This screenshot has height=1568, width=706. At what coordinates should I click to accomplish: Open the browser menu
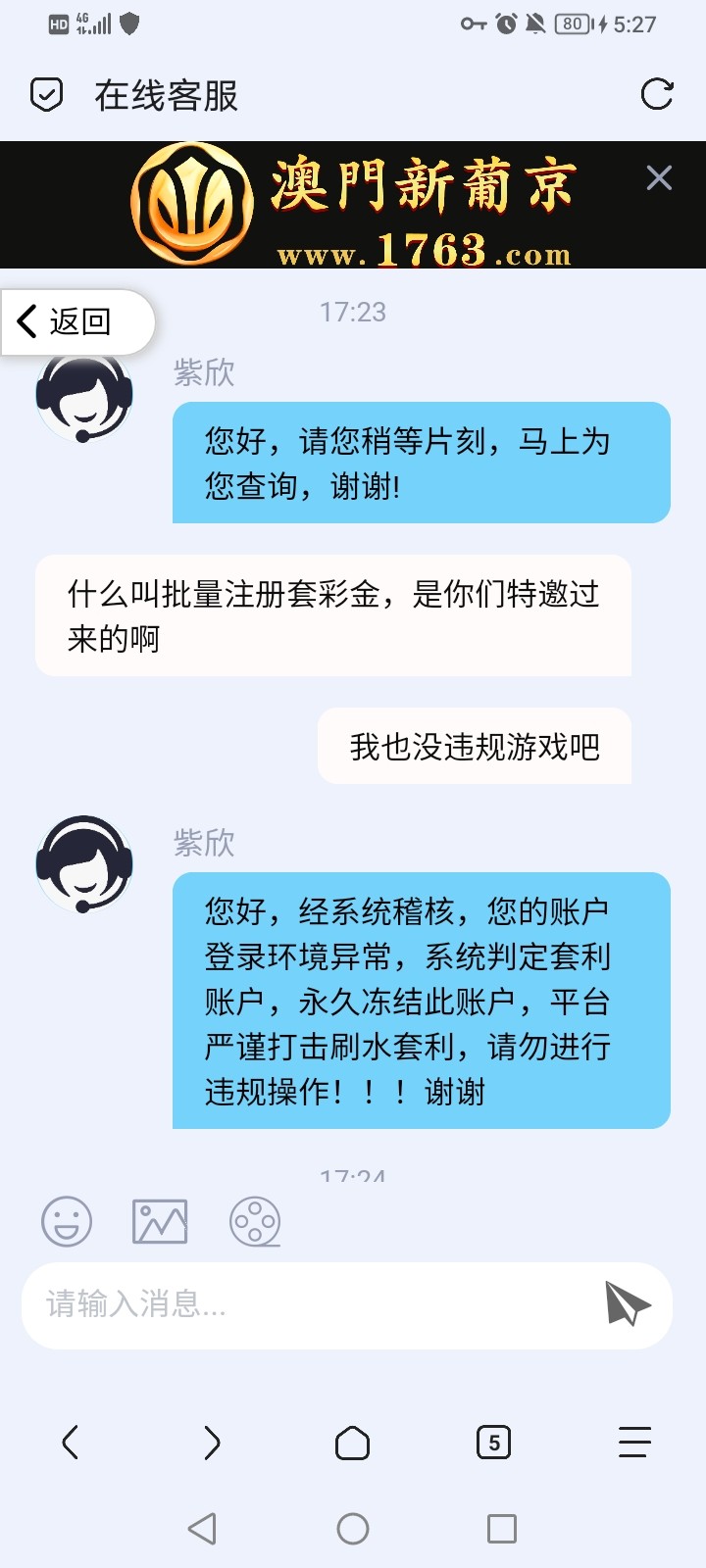[634, 1443]
